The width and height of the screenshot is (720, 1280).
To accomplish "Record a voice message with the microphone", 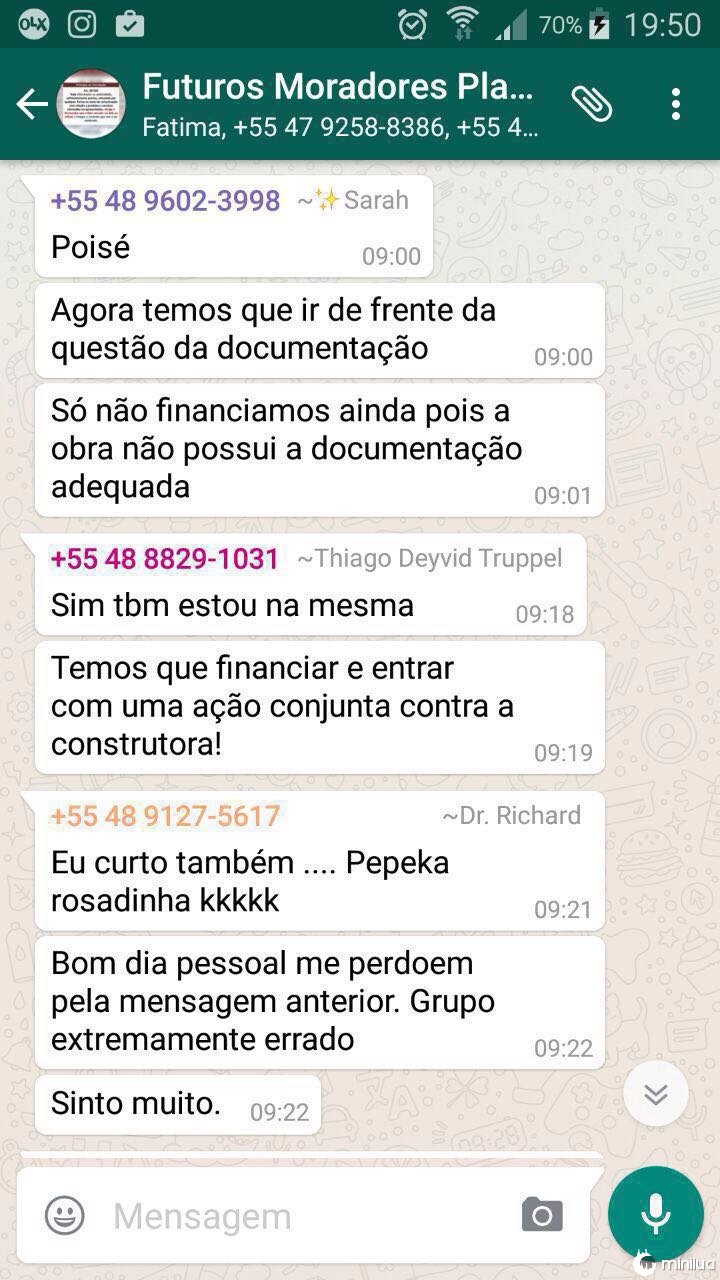I will 656,1213.
